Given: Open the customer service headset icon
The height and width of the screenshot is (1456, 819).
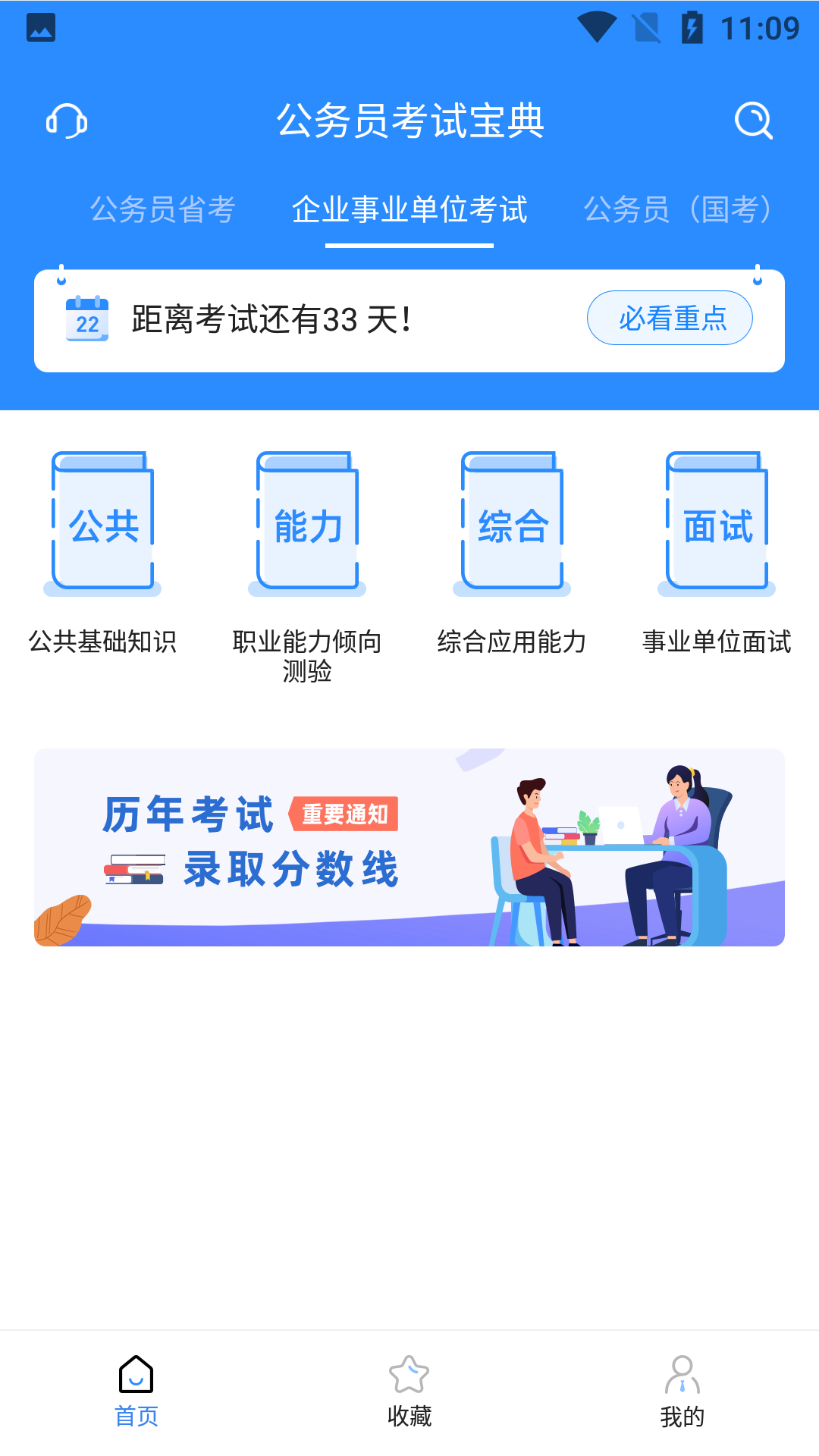Looking at the screenshot, I should pyautogui.click(x=67, y=121).
